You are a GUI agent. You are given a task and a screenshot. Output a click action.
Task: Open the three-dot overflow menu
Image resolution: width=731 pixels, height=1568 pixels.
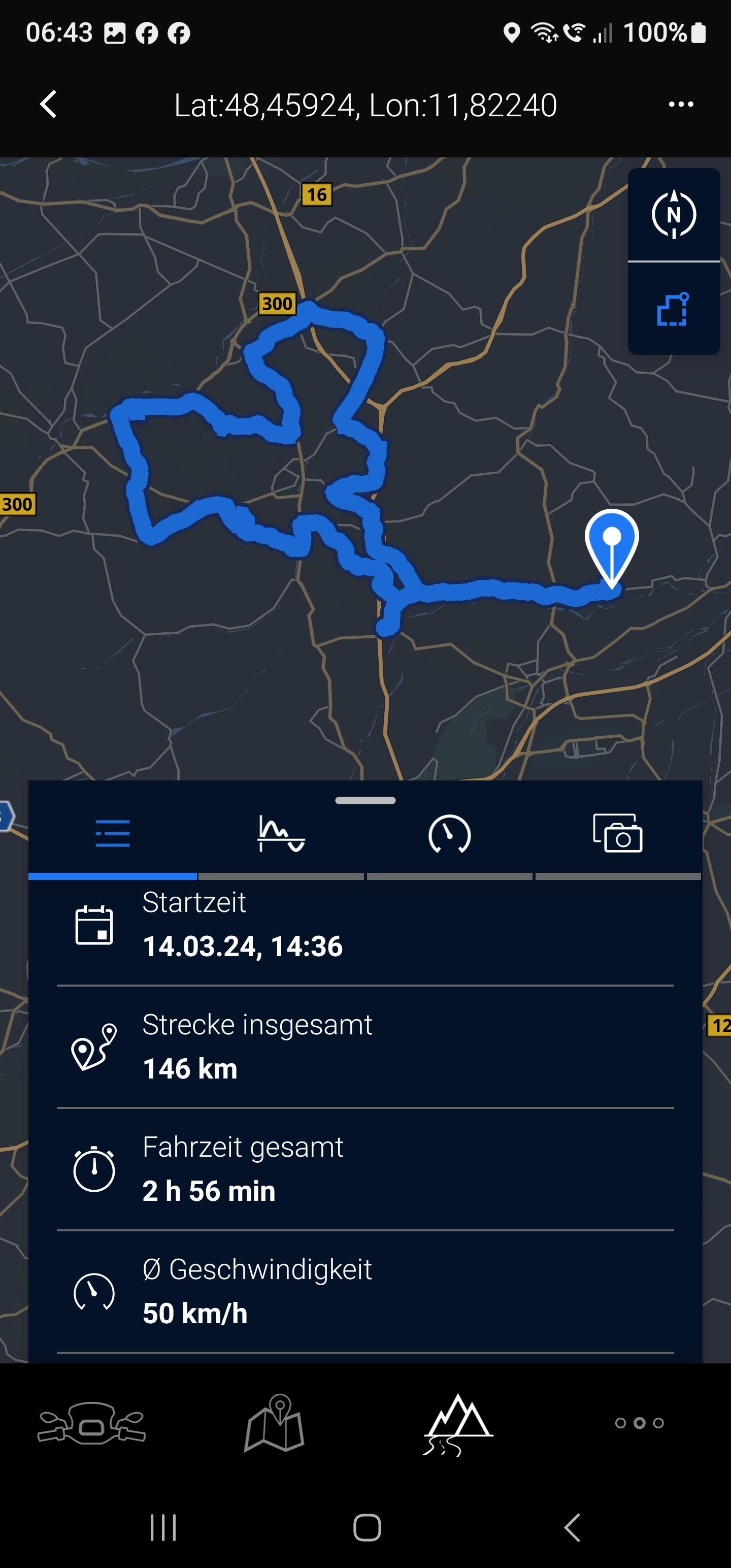(x=680, y=105)
